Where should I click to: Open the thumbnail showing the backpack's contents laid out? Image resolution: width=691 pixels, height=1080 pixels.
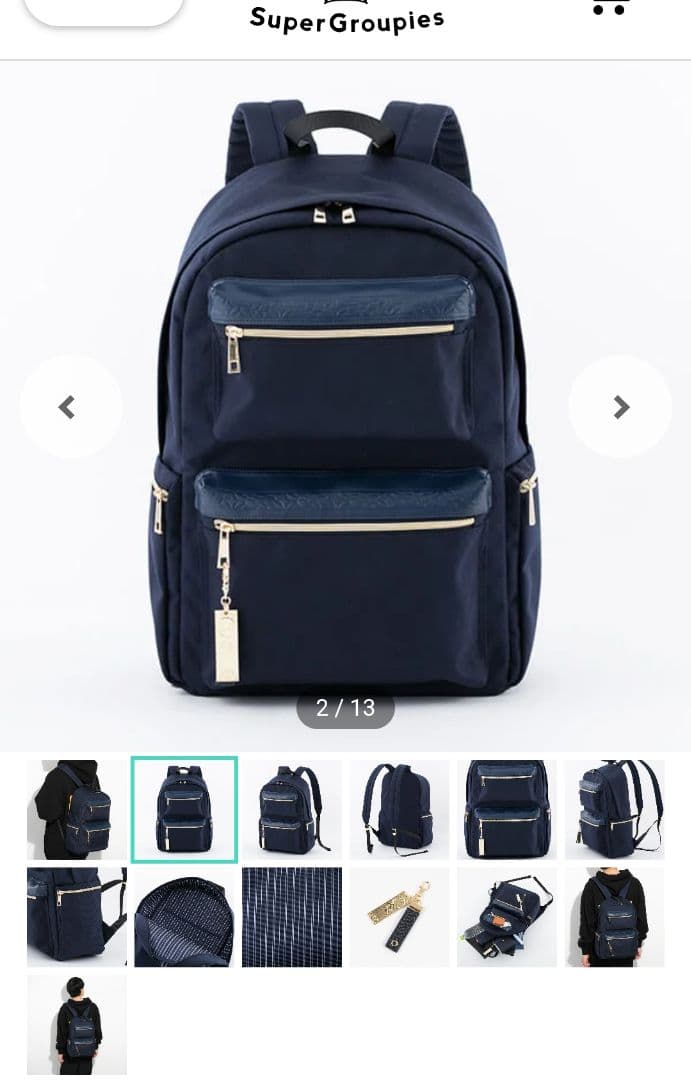[x=507, y=917]
